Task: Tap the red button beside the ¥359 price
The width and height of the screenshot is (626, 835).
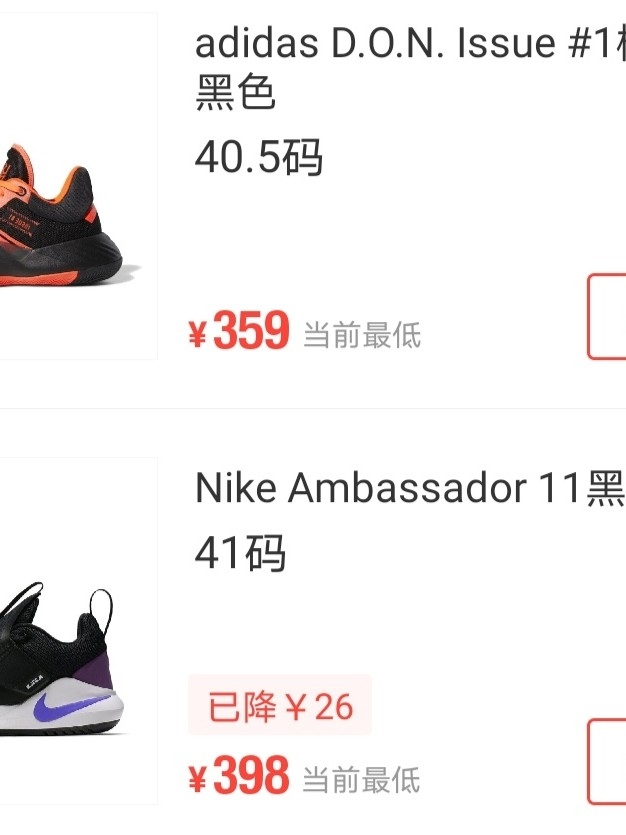Action: tap(607, 316)
